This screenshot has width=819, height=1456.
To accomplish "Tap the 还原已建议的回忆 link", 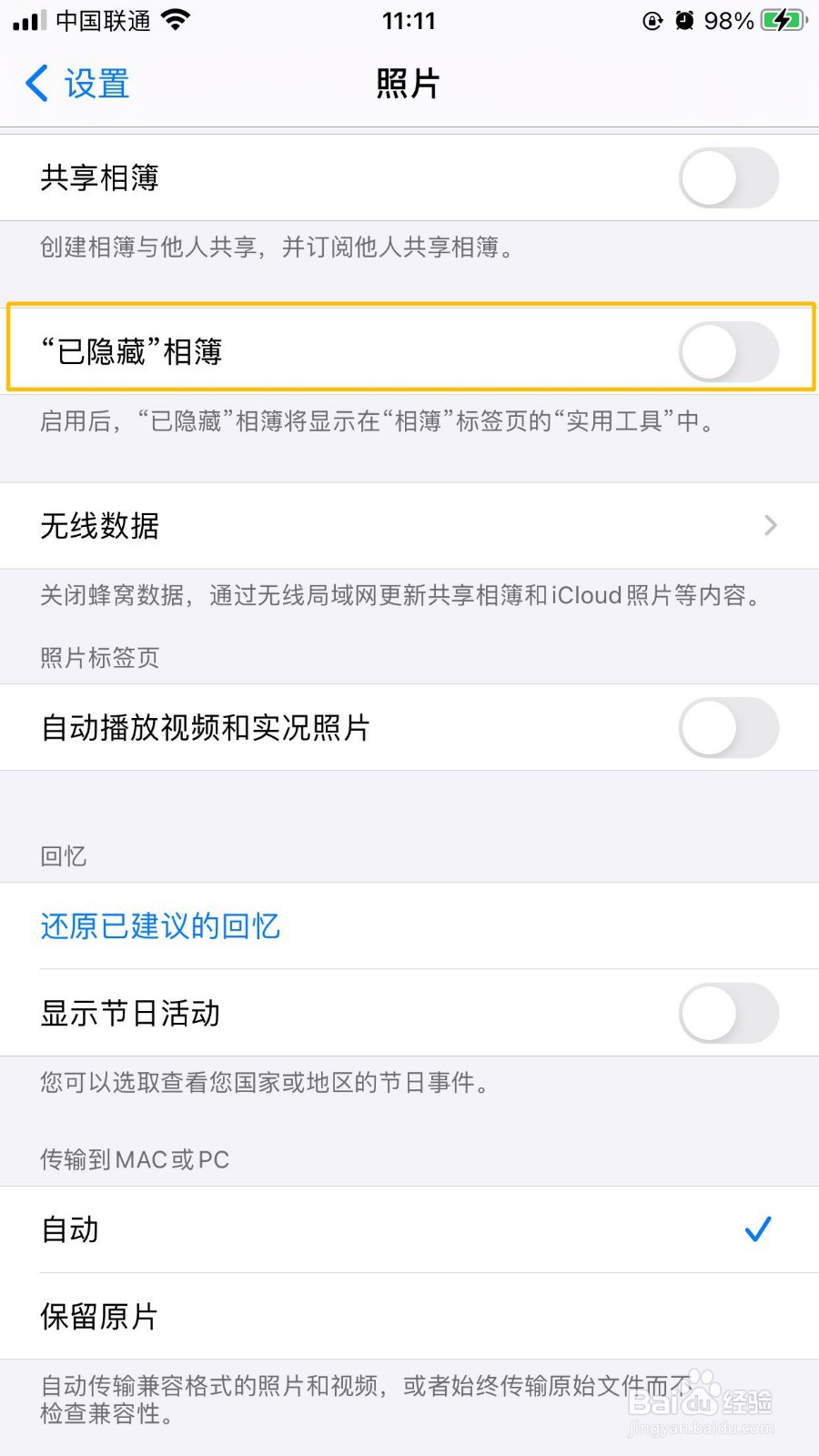I will pos(160,925).
